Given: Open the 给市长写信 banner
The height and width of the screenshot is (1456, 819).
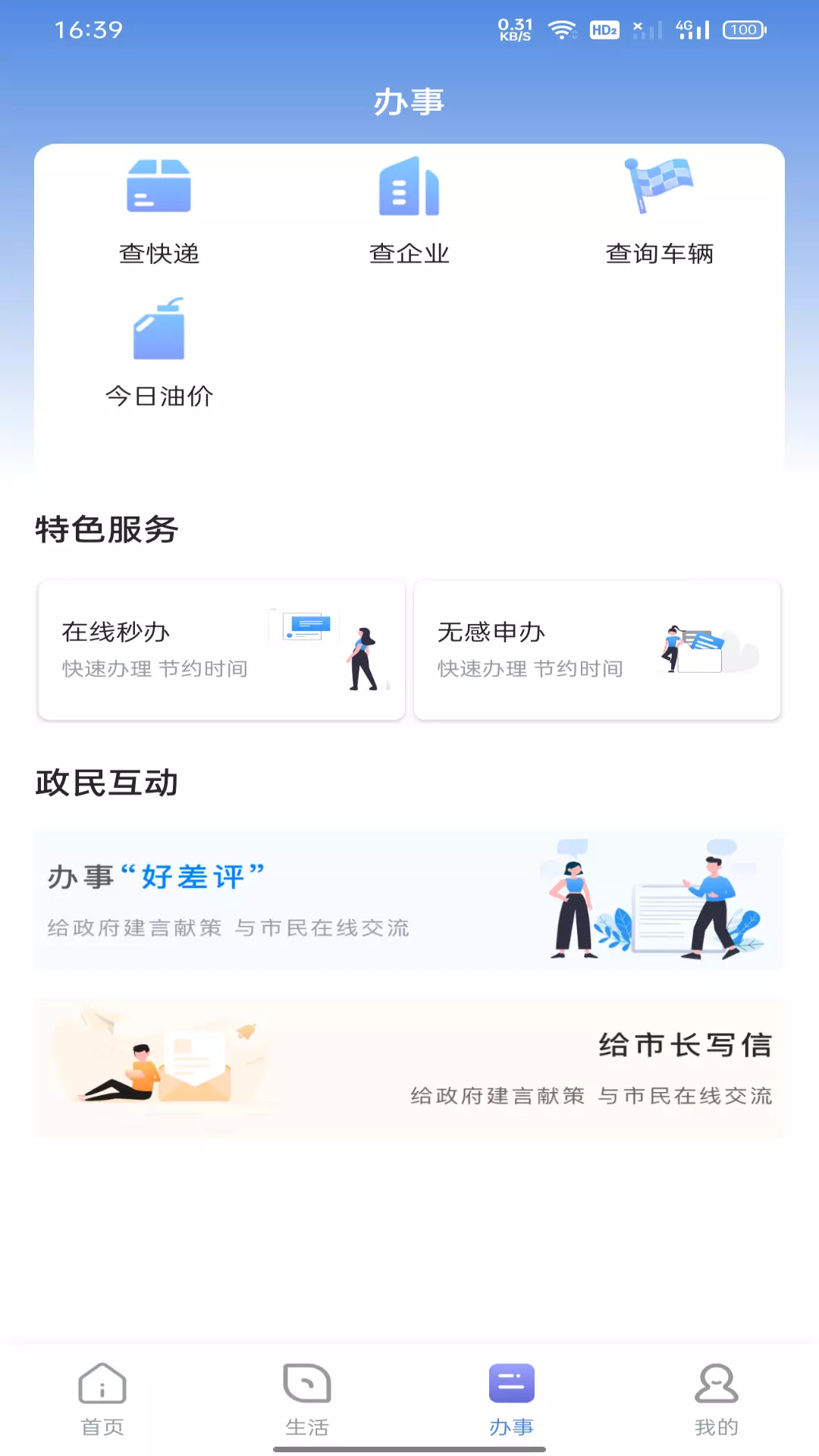Looking at the screenshot, I should [409, 1068].
